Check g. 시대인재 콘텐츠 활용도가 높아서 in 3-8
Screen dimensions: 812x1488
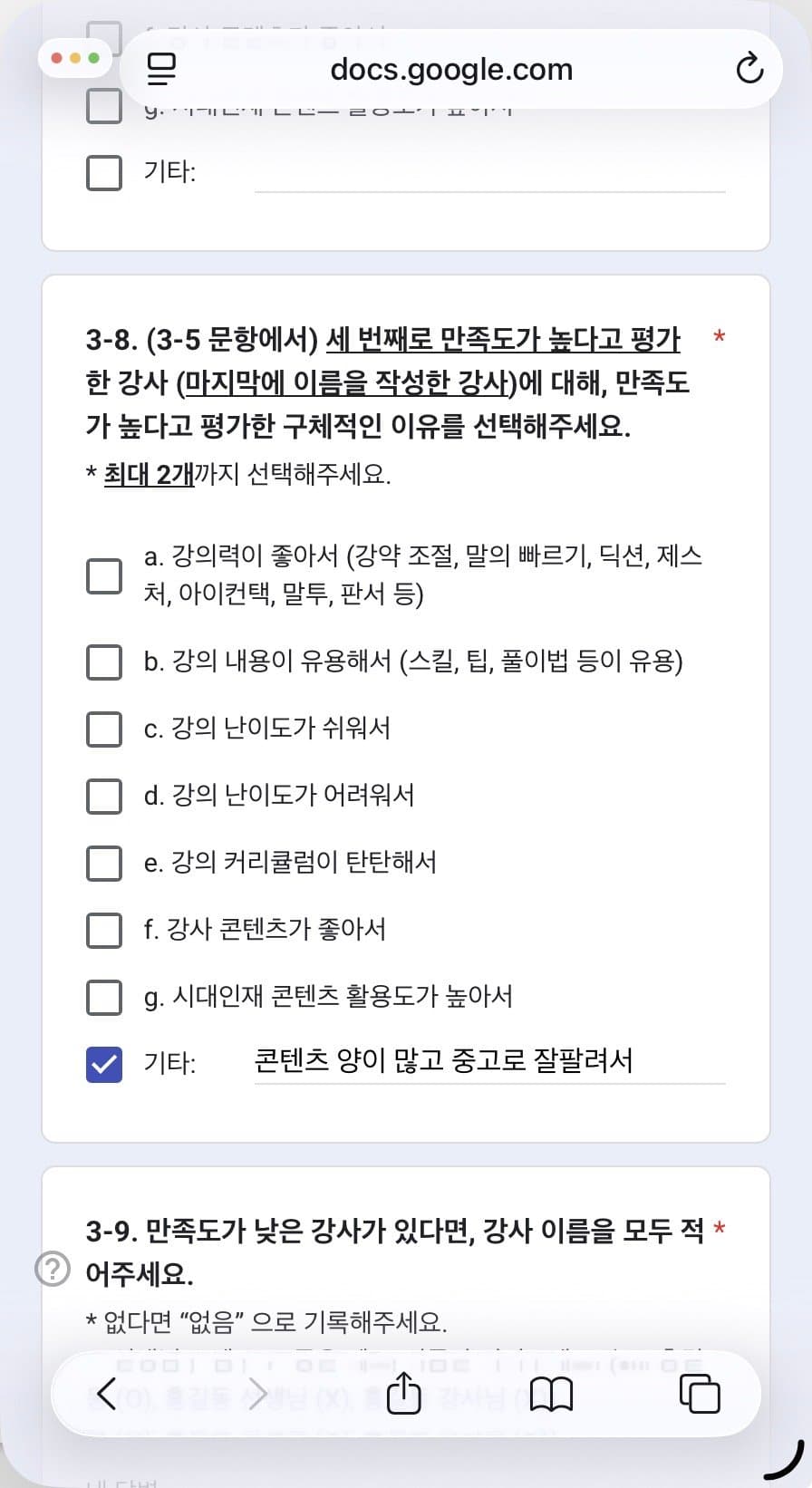(x=104, y=997)
